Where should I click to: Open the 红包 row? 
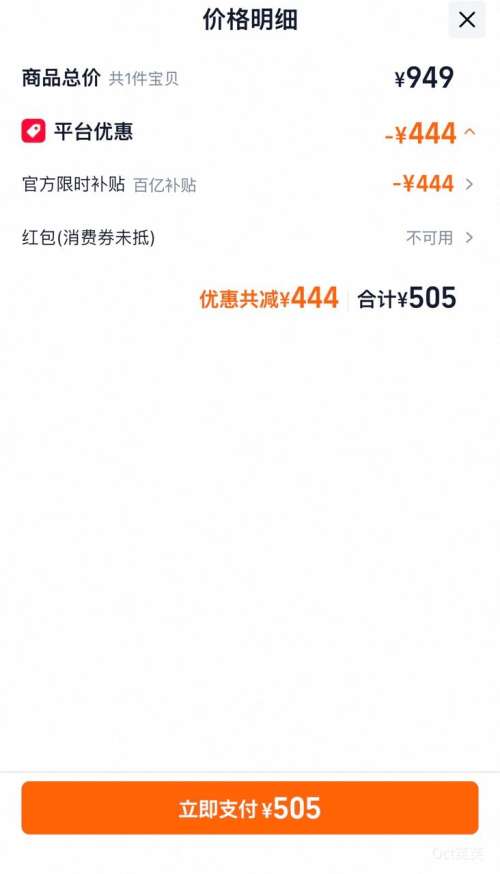248,238
